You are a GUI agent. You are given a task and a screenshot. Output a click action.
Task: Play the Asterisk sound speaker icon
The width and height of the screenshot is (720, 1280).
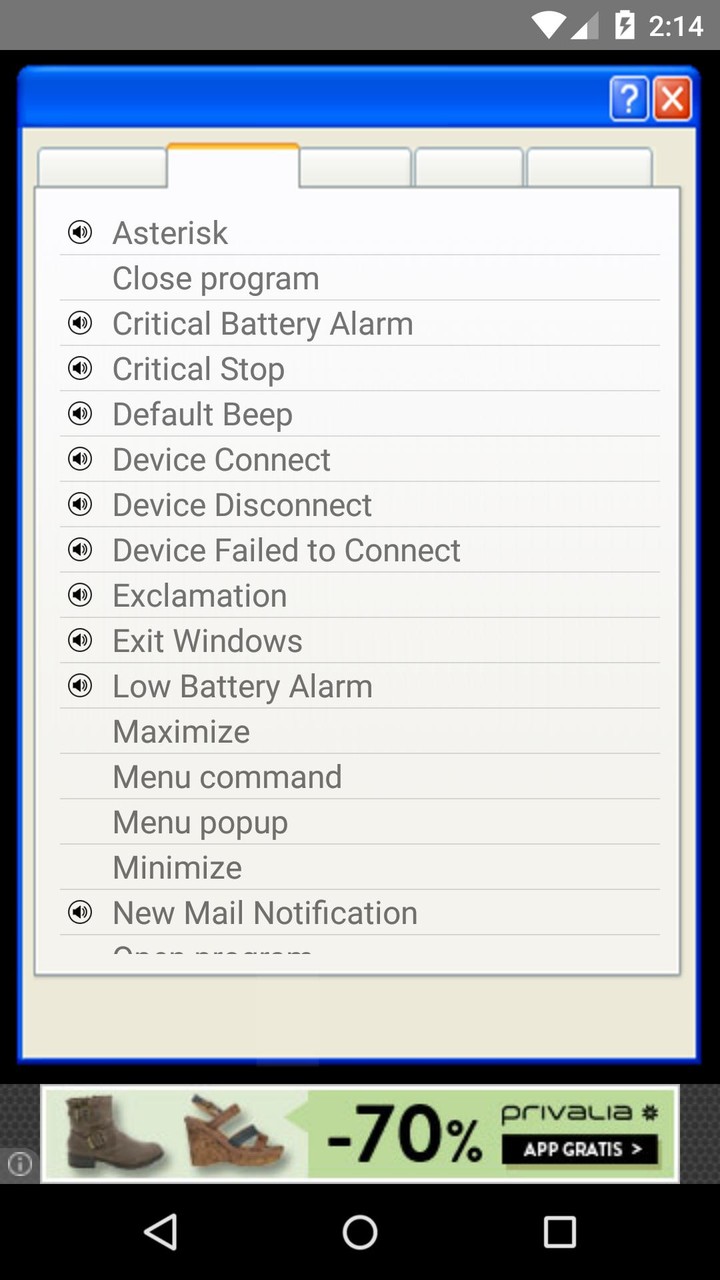pyautogui.click(x=81, y=232)
